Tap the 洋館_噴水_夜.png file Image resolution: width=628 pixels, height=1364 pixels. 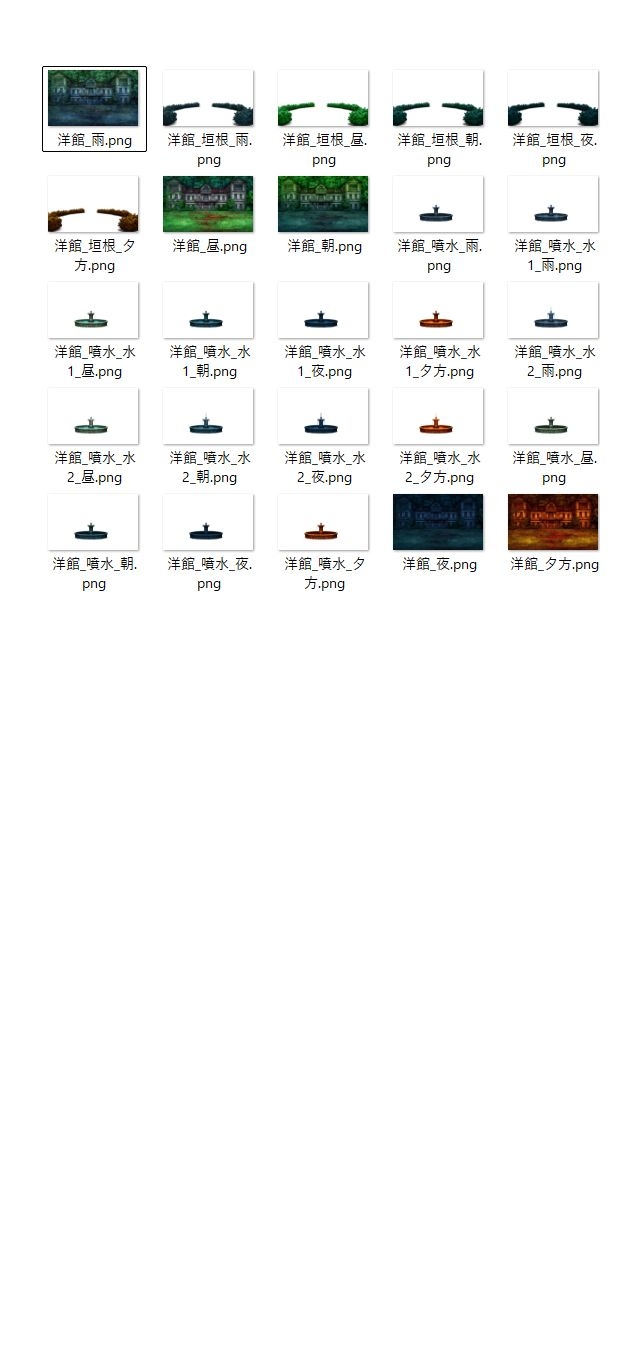[208, 542]
